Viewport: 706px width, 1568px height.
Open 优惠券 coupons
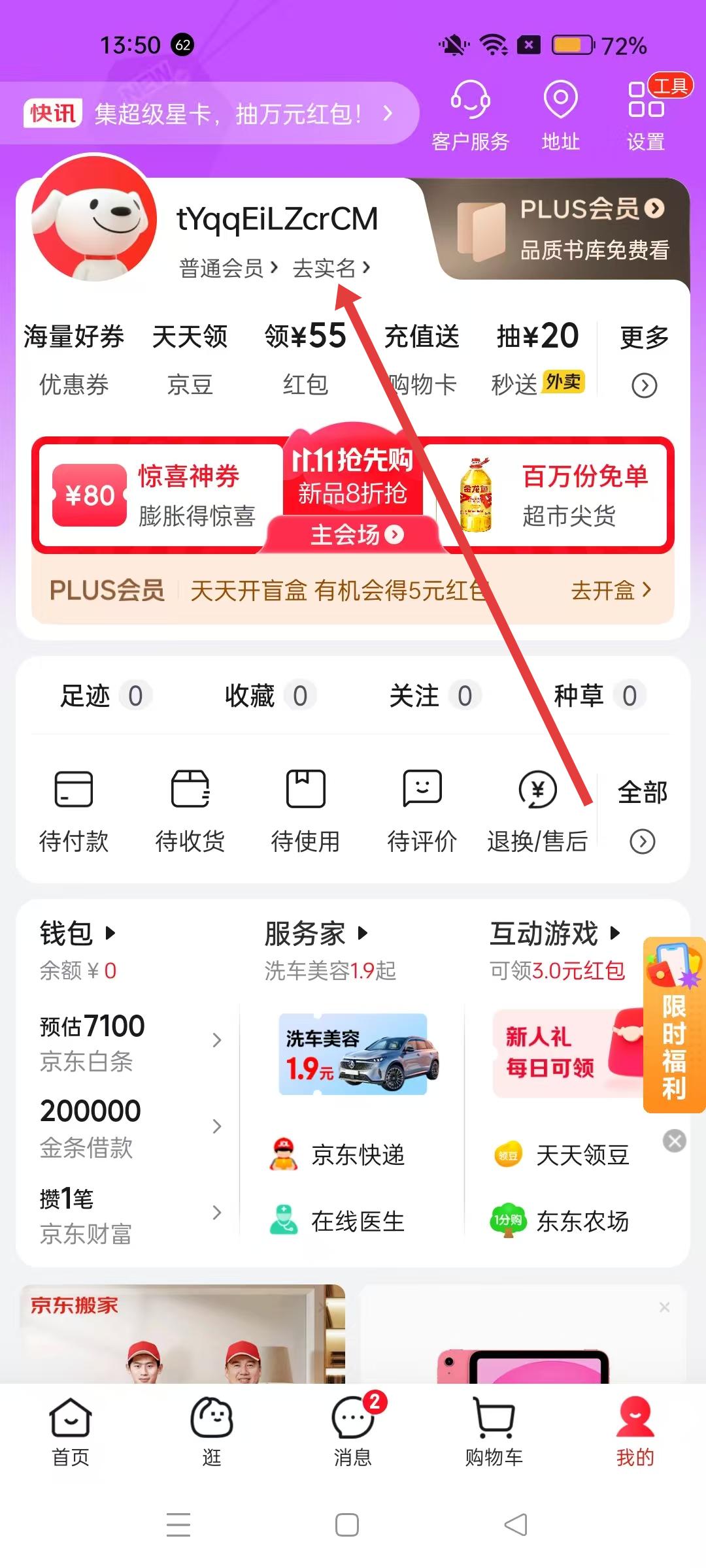pos(74,359)
